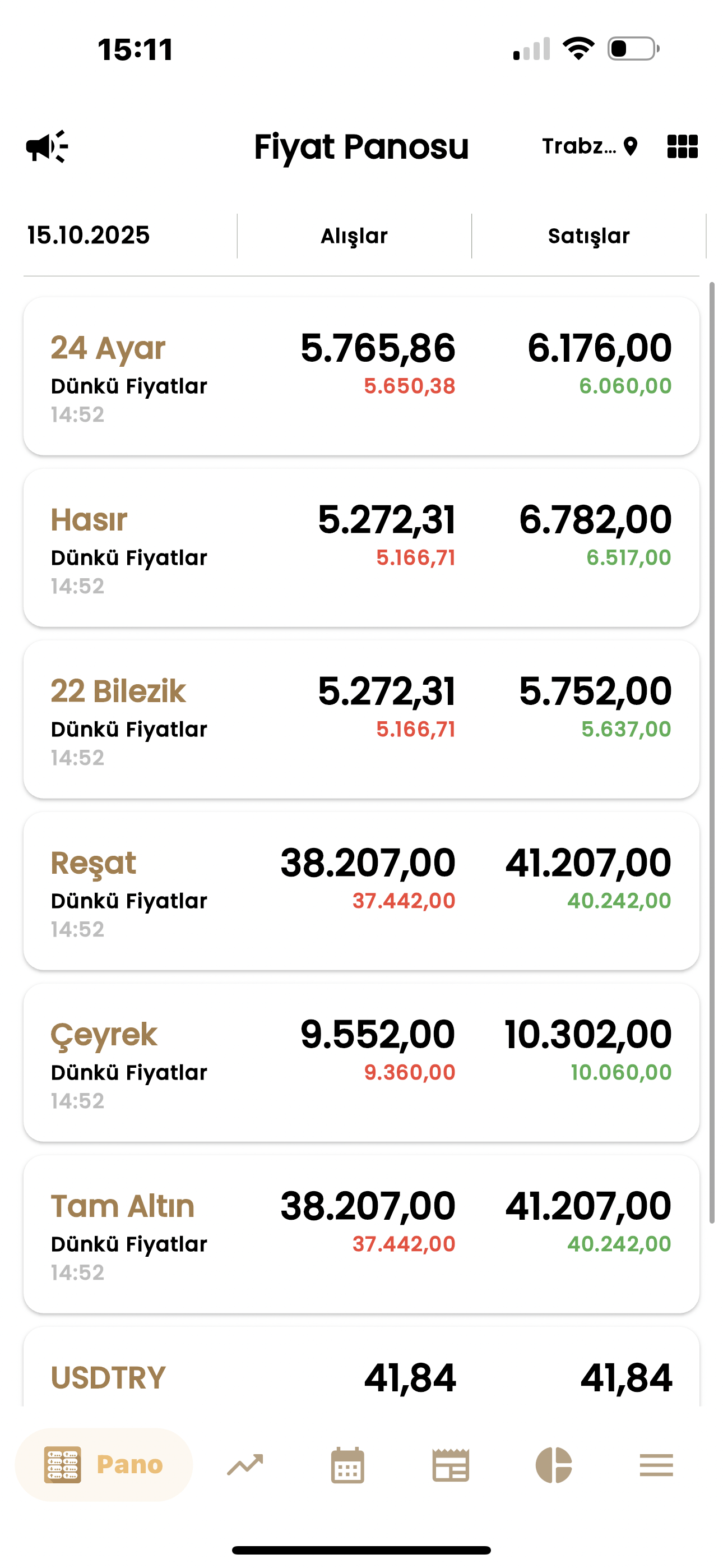Viewport: 723px width, 1568px height.
Task: Go to the Pano tab
Action: [104, 1464]
